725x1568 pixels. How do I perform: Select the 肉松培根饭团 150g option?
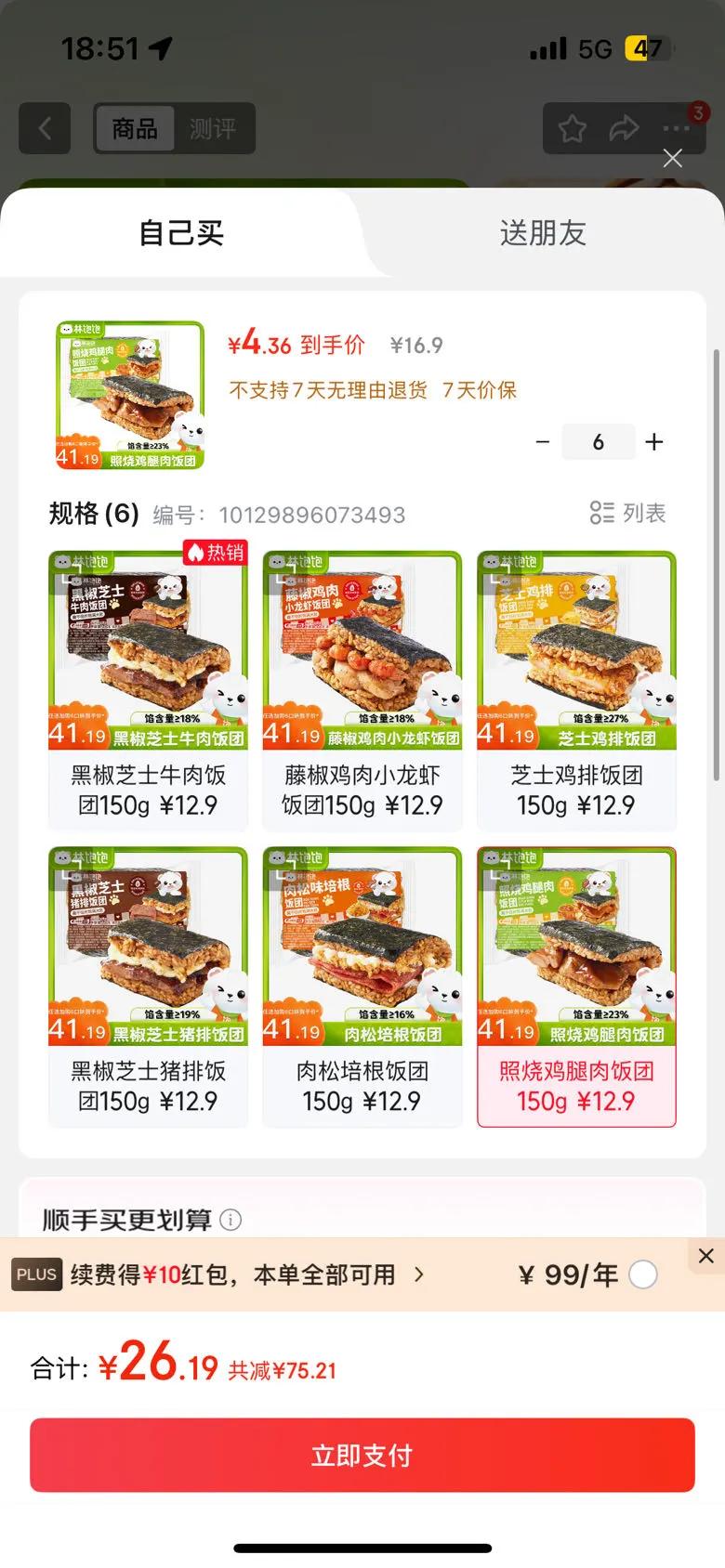[x=362, y=987]
